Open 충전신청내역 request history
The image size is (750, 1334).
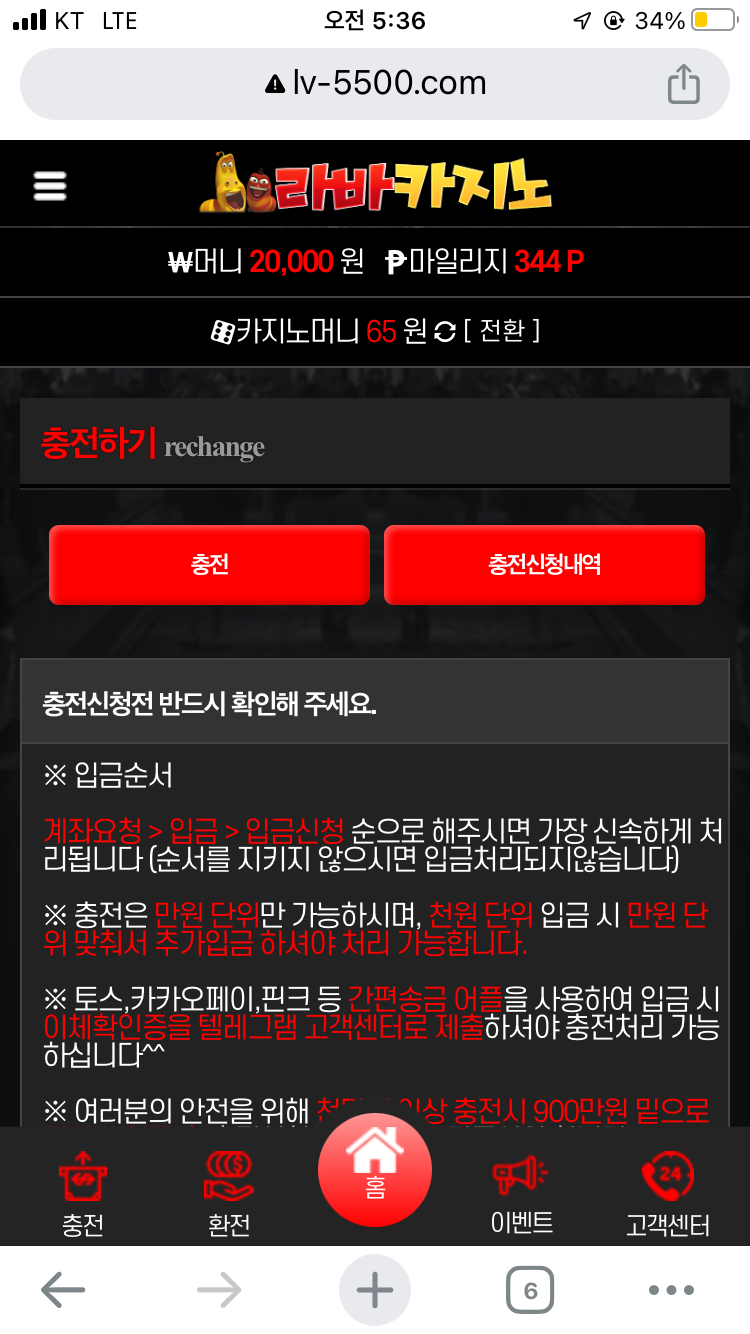click(544, 565)
